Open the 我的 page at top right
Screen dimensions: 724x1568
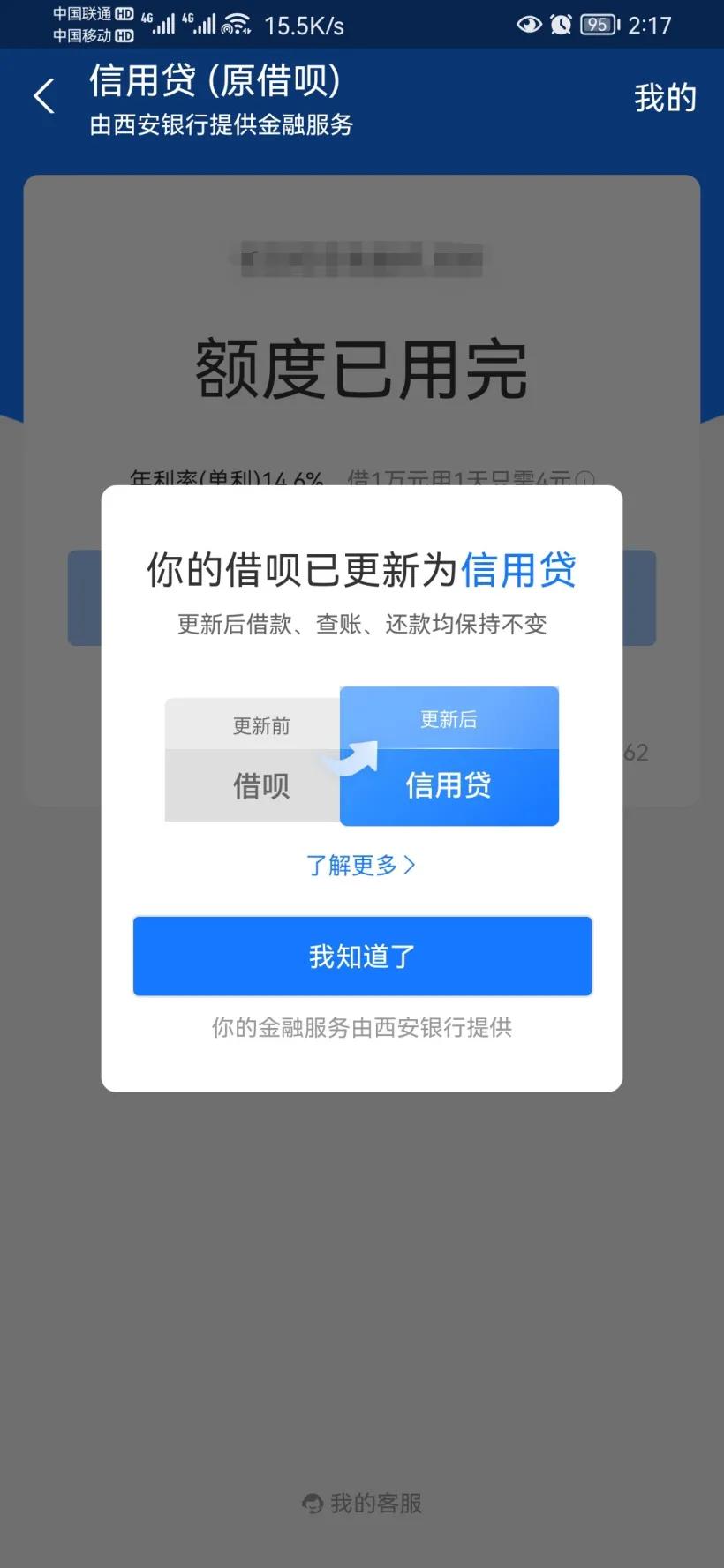point(664,98)
